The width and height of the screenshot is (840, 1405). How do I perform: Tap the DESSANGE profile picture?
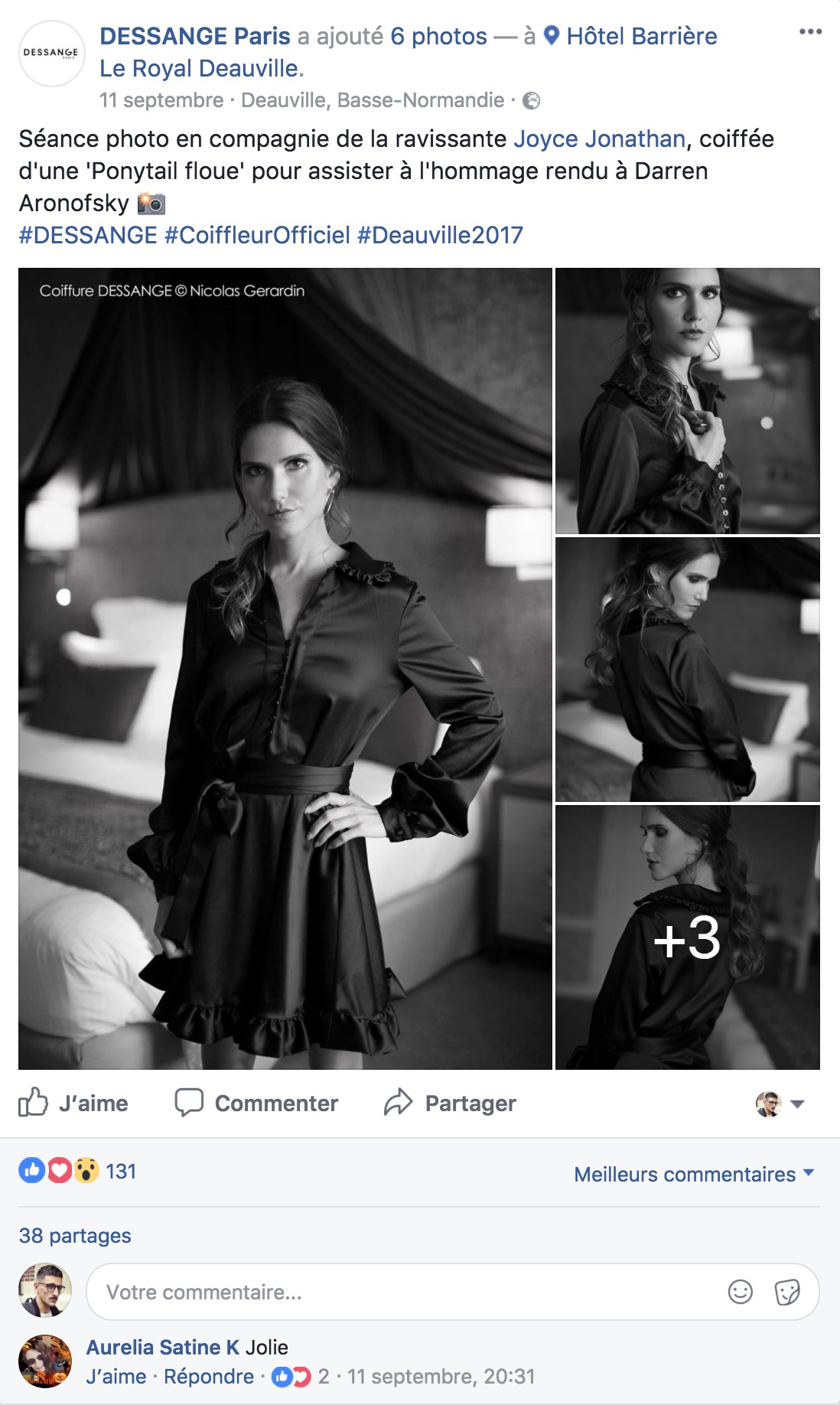[51, 54]
